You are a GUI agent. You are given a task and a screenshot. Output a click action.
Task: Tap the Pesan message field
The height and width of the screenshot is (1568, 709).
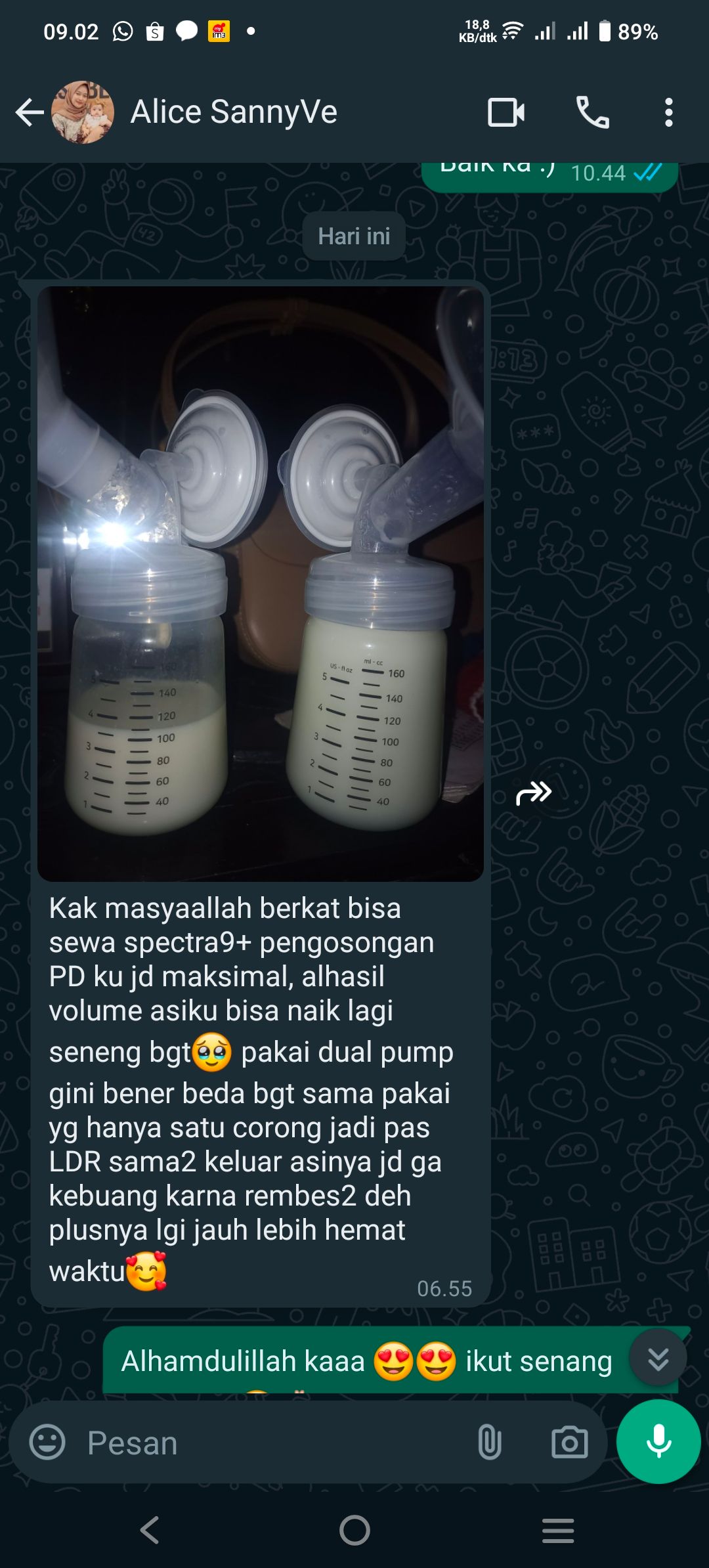(x=263, y=1443)
